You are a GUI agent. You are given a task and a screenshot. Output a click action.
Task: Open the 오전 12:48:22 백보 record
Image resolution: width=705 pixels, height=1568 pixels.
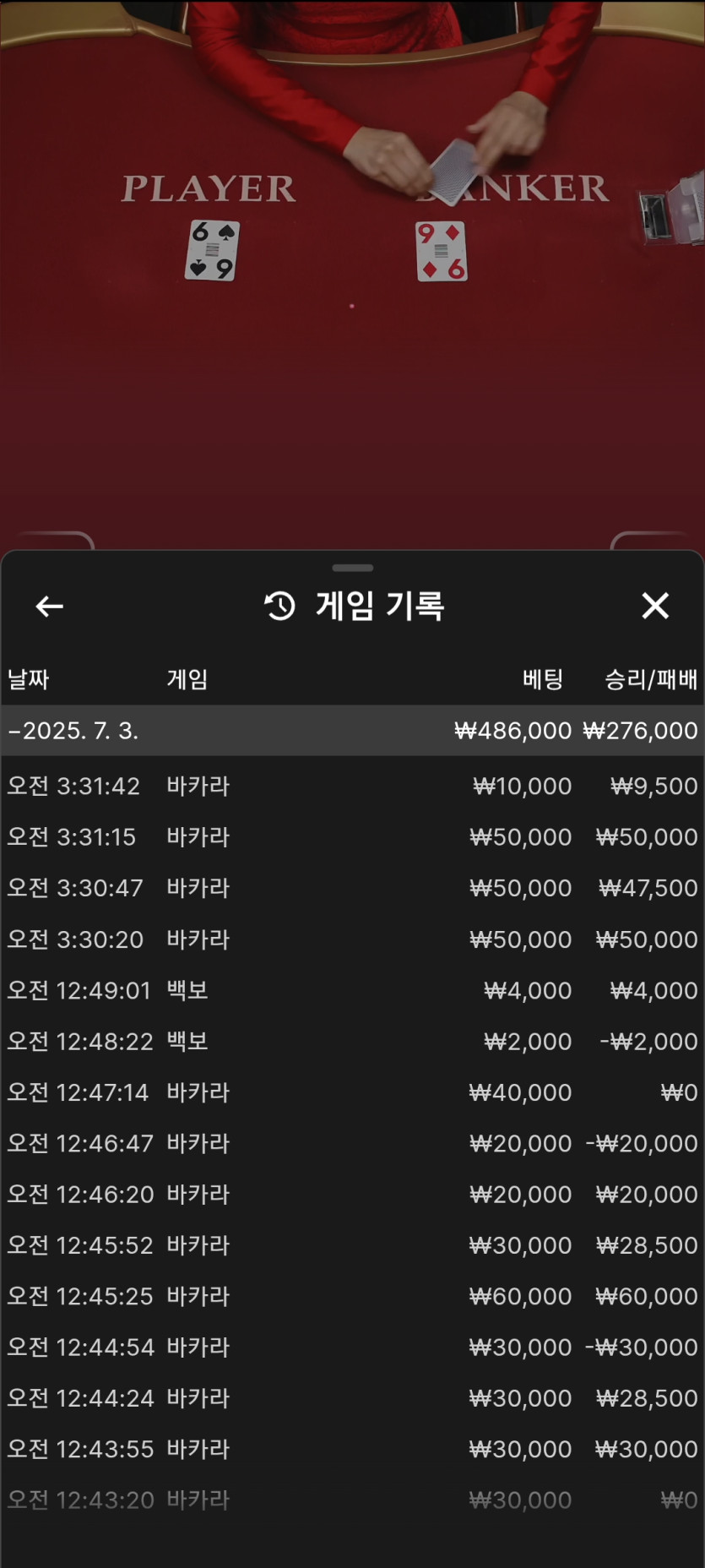[353, 1041]
